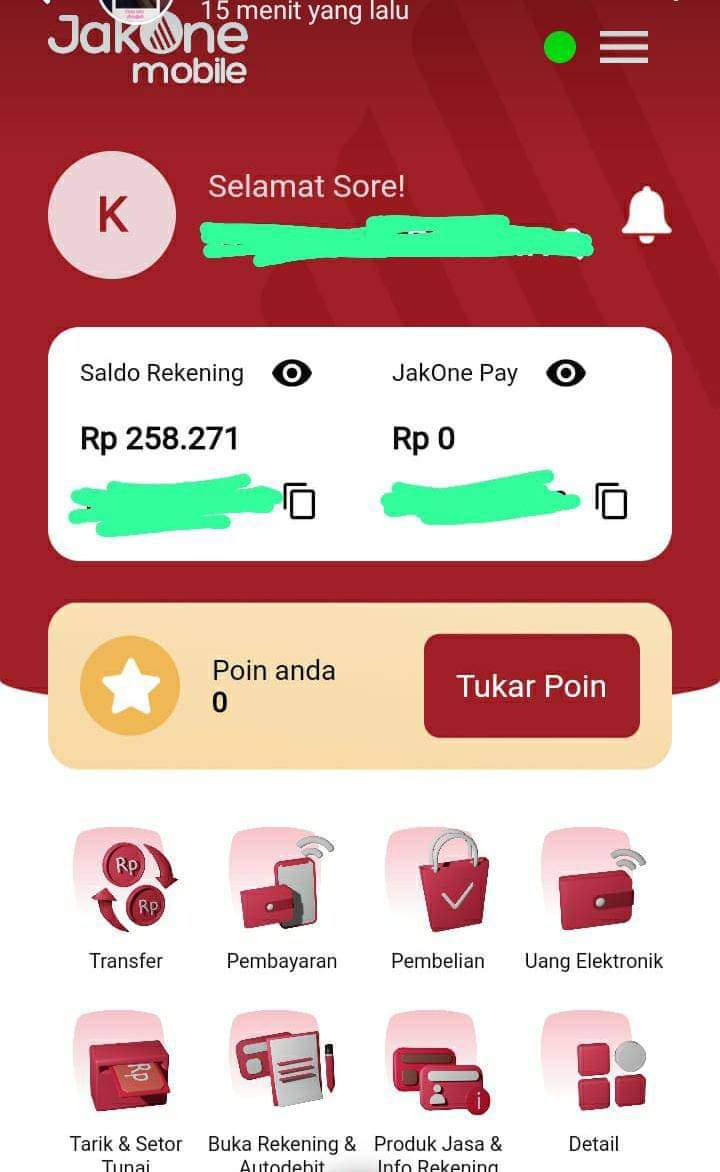Select Pembelian

438,899
